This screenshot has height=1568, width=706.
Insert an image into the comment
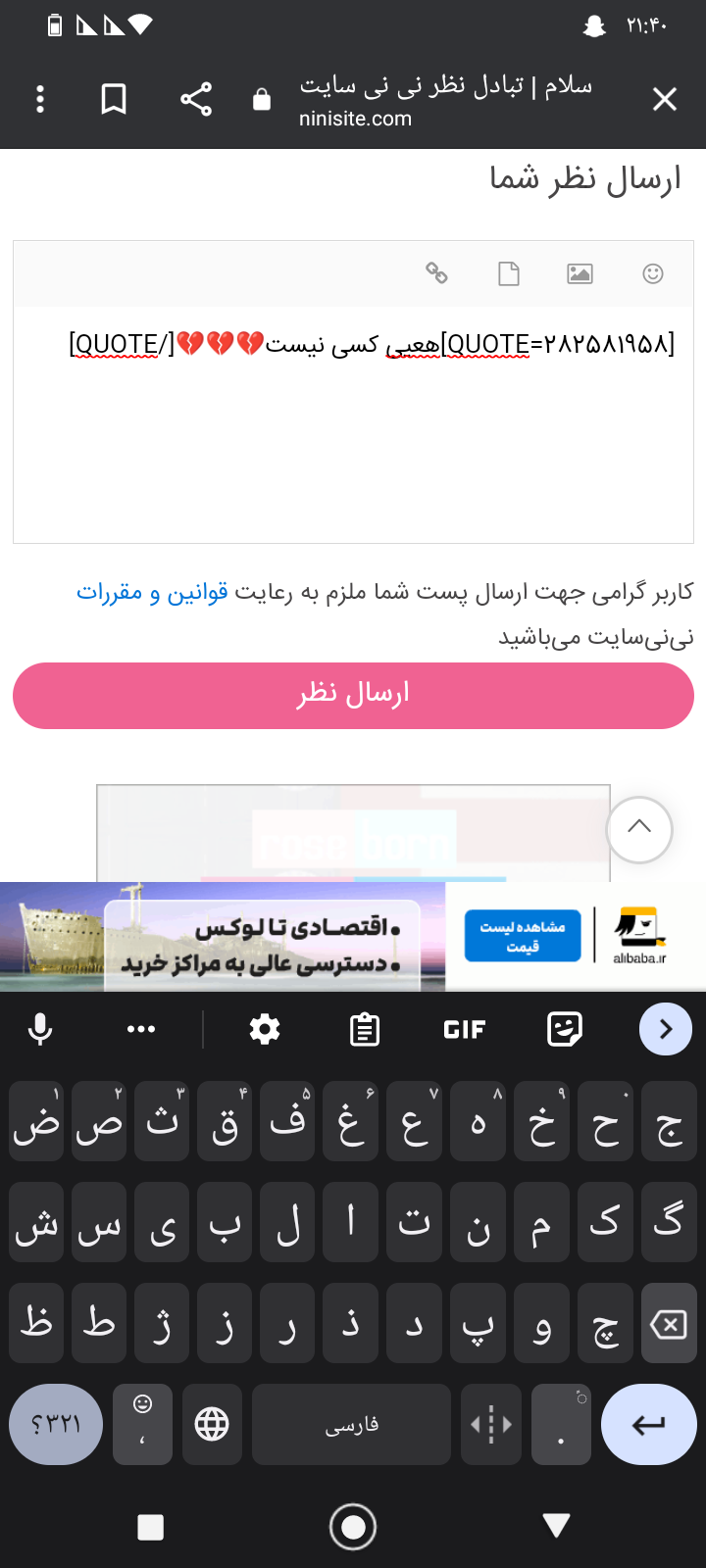580,273
